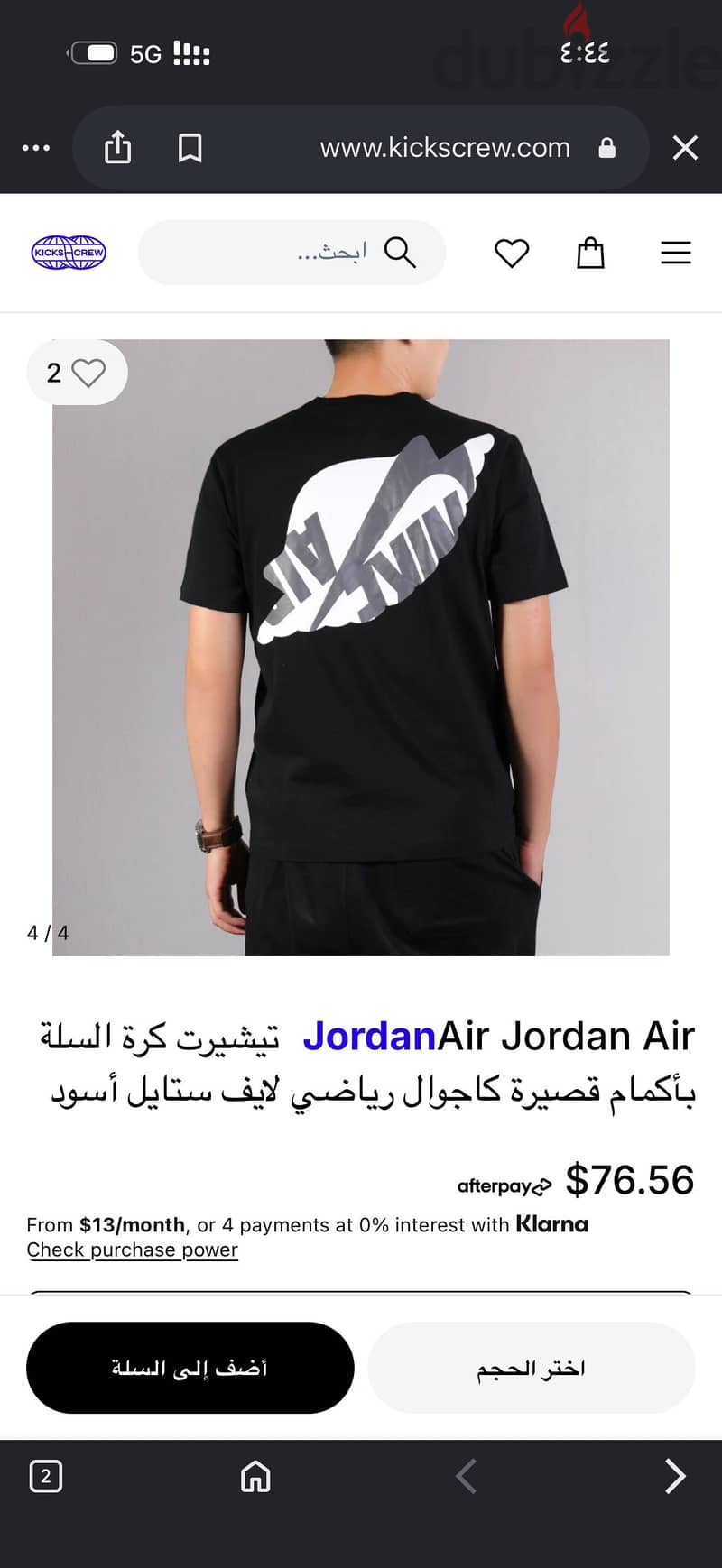Go to the browser home page
722x1568 pixels.
coord(255,1477)
